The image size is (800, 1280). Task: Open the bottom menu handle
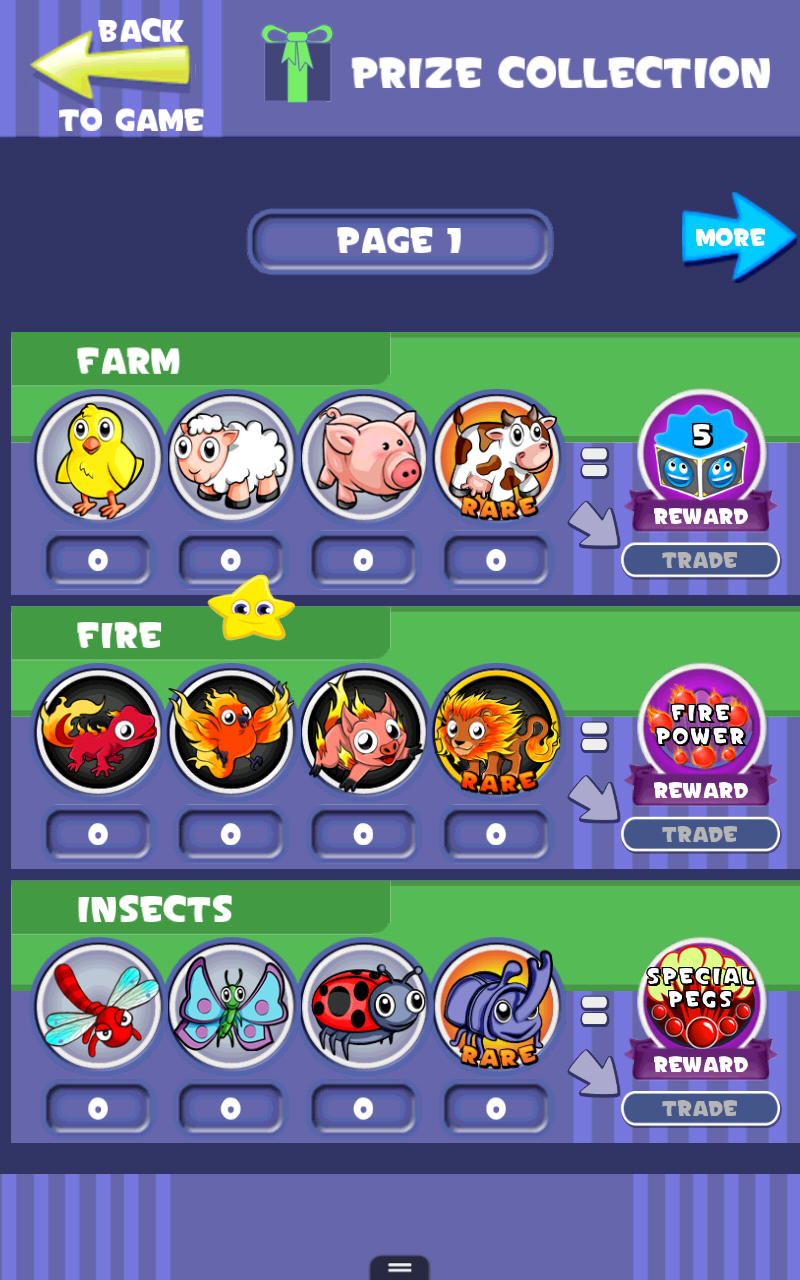click(x=400, y=1267)
